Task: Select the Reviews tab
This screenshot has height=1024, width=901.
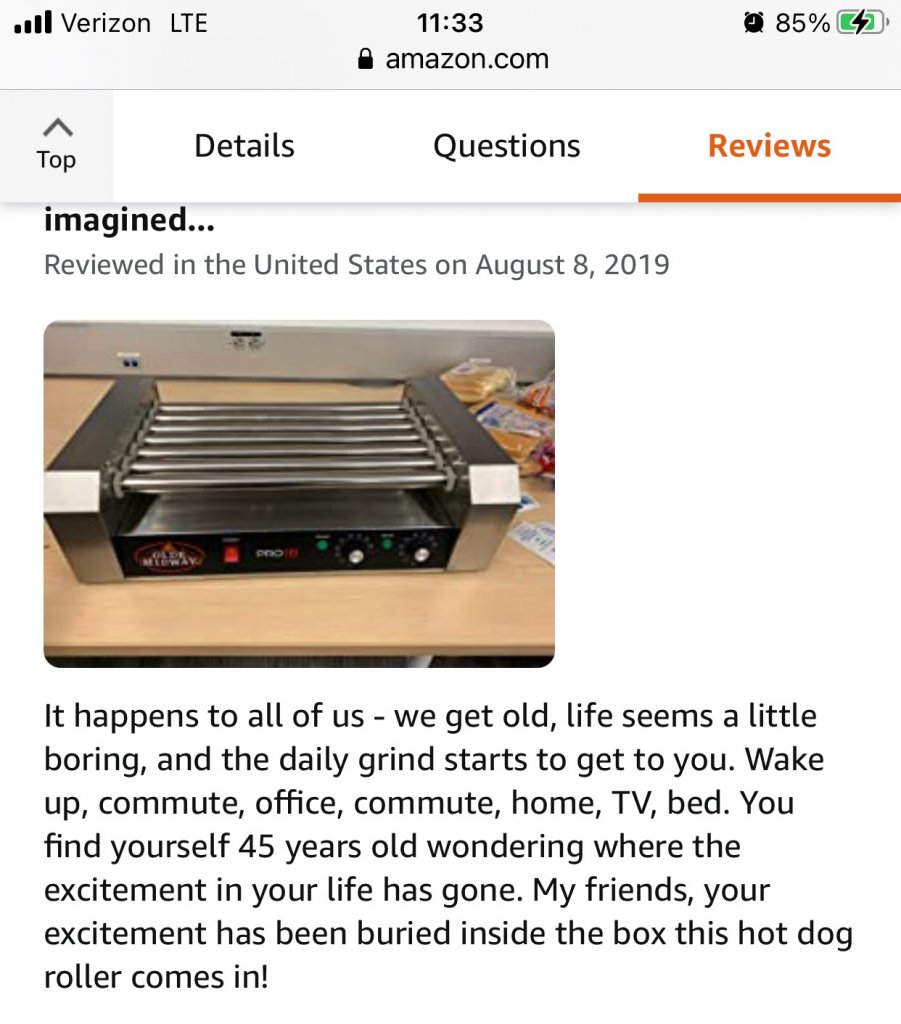Action: [x=769, y=146]
